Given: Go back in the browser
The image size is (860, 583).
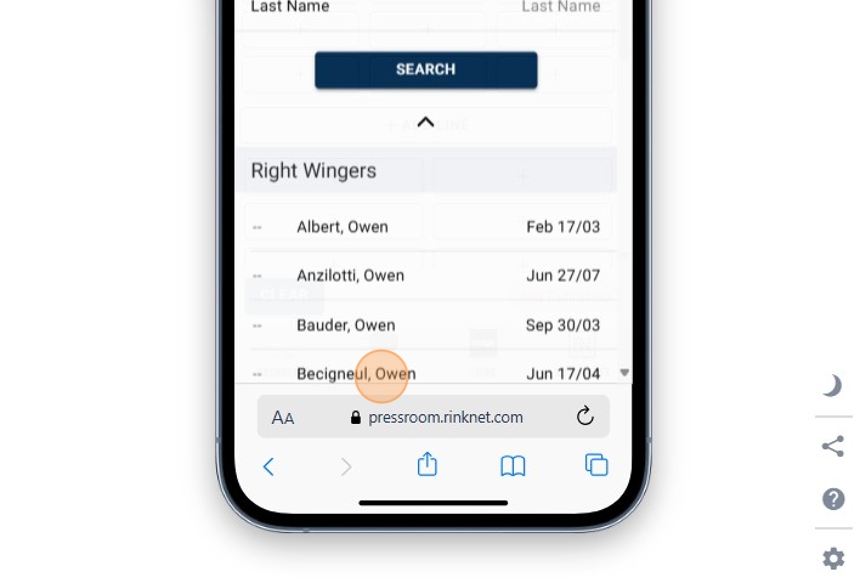Looking at the screenshot, I should (268, 466).
